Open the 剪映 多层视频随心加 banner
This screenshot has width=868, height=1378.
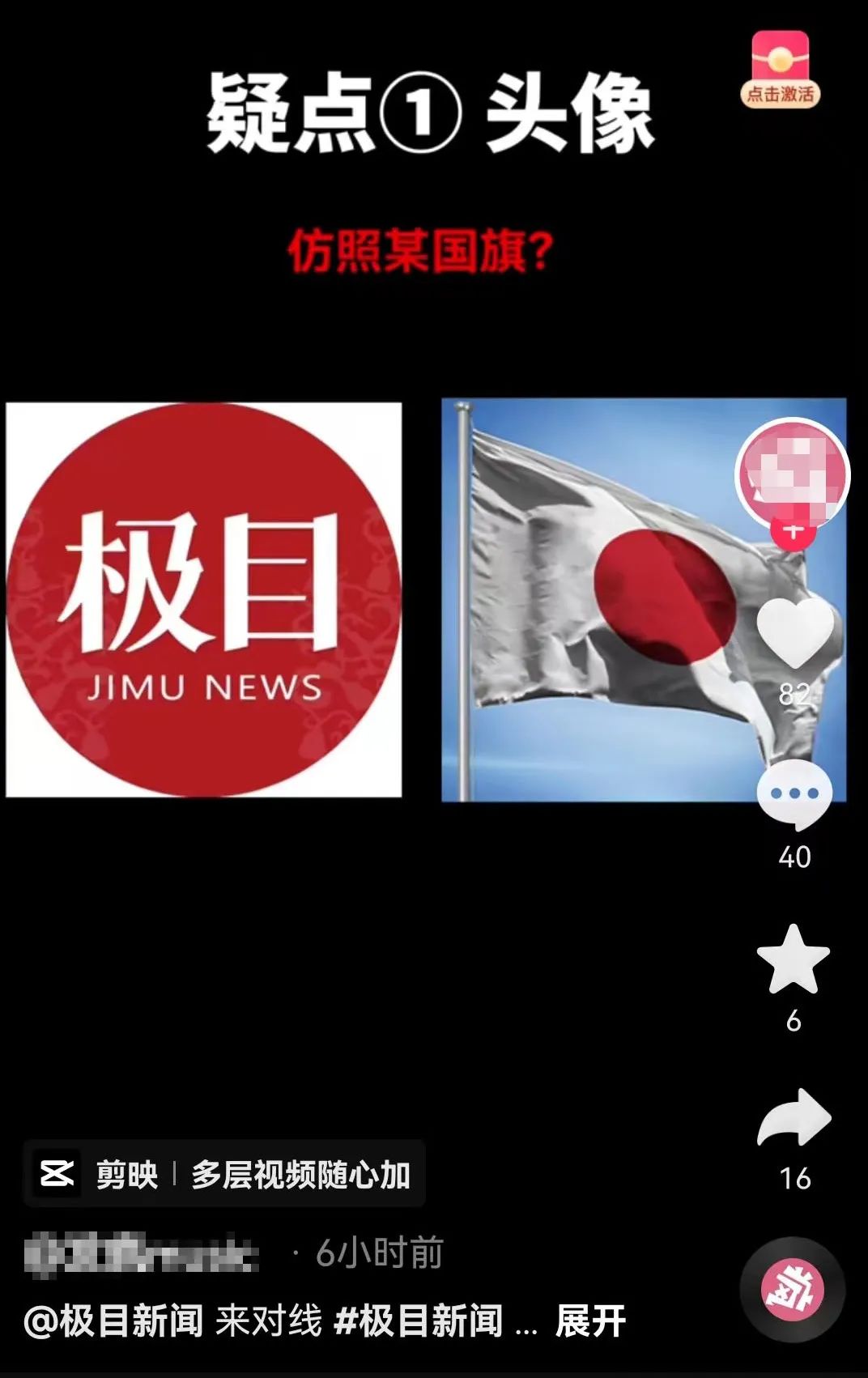pos(224,1174)
